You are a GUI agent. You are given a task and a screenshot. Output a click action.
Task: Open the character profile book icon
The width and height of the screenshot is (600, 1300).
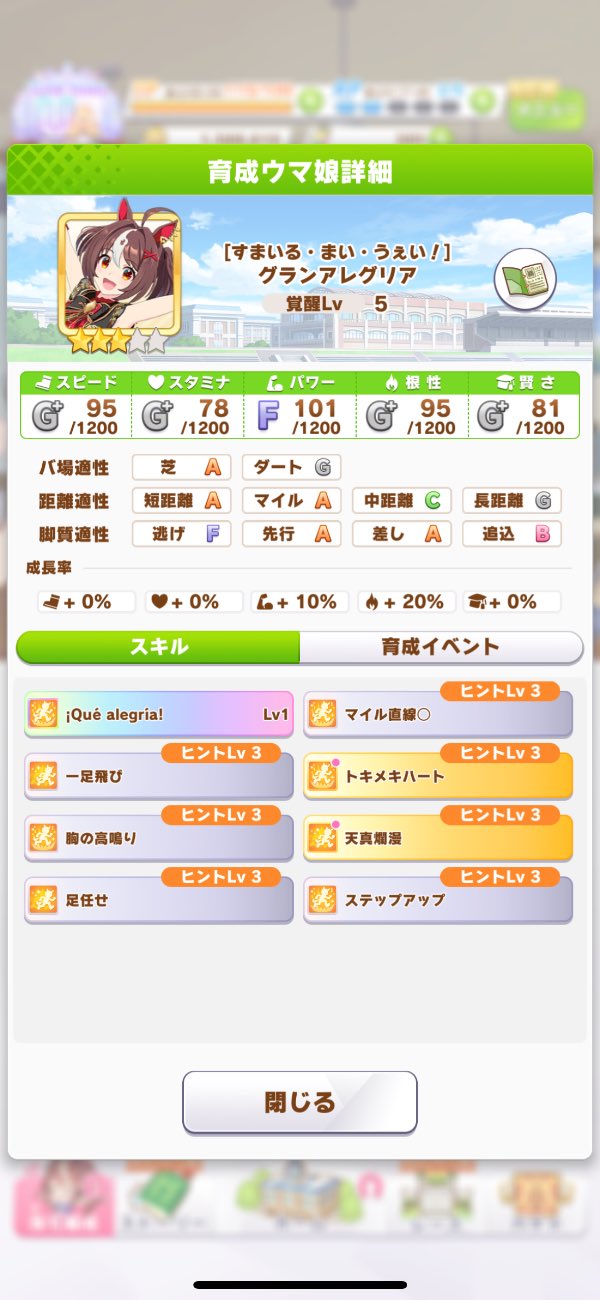tap(525, 279)
